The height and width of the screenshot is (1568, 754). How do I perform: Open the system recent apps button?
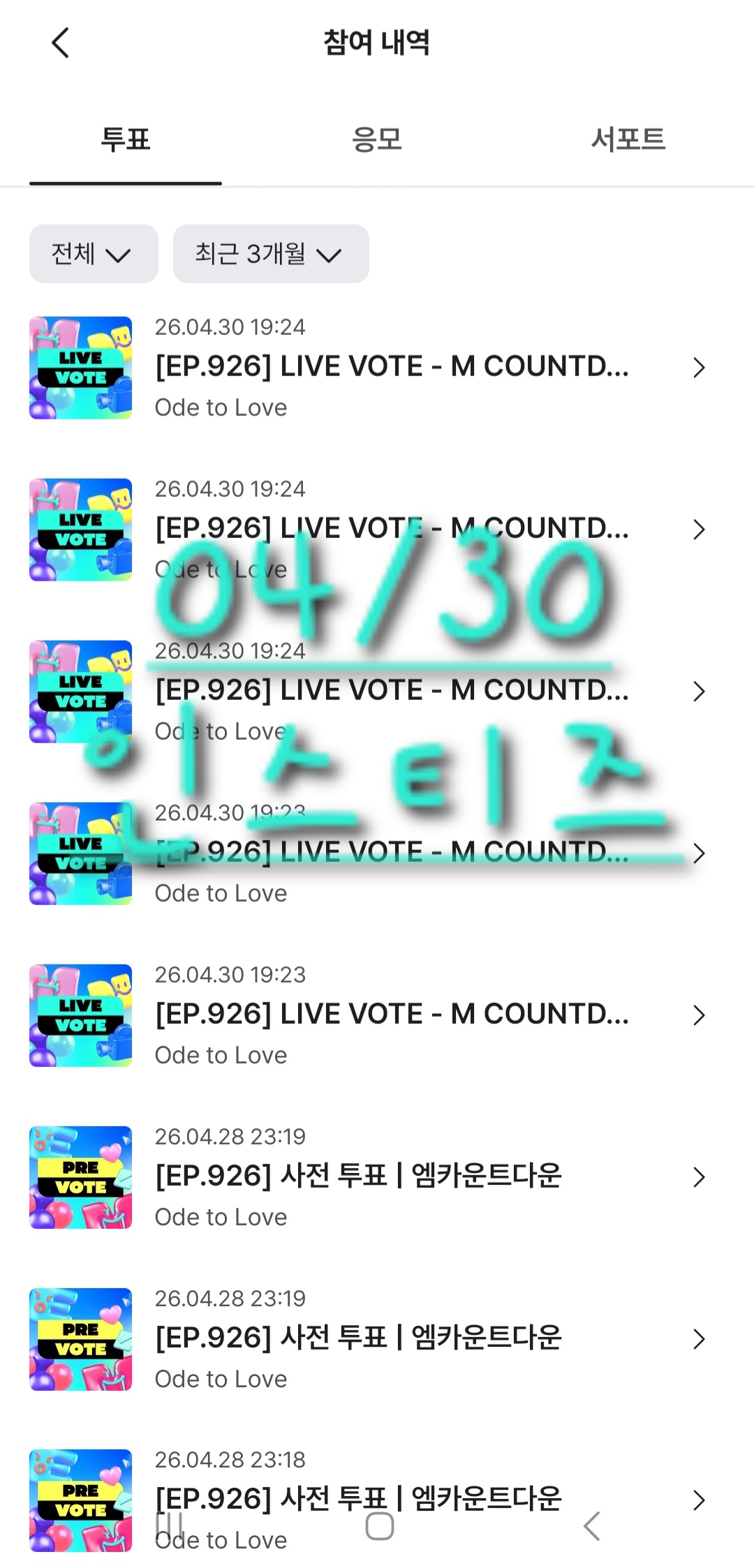coord(168,1525)
